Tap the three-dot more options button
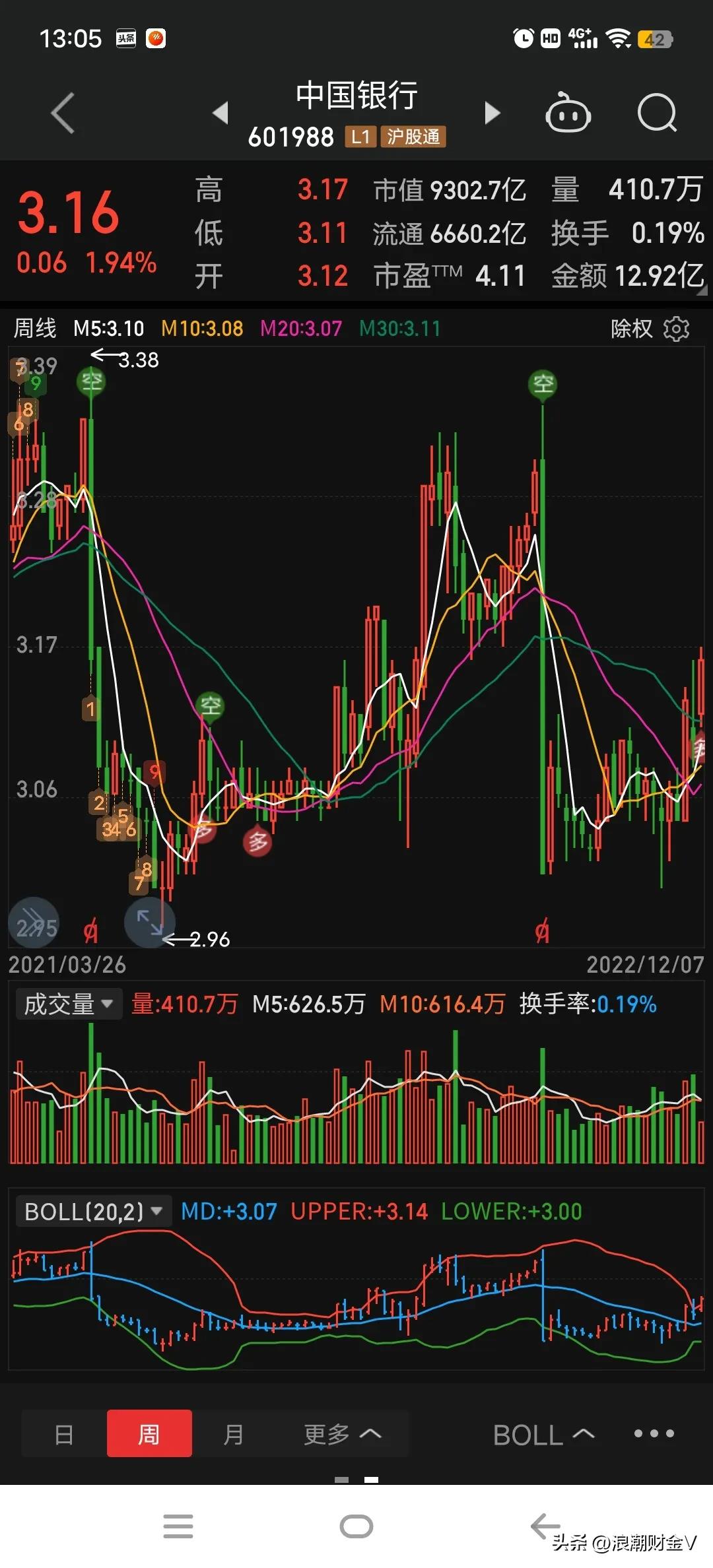This screenshot has width=713, height=1568. pyautogui.click(x=654, y=1433)
